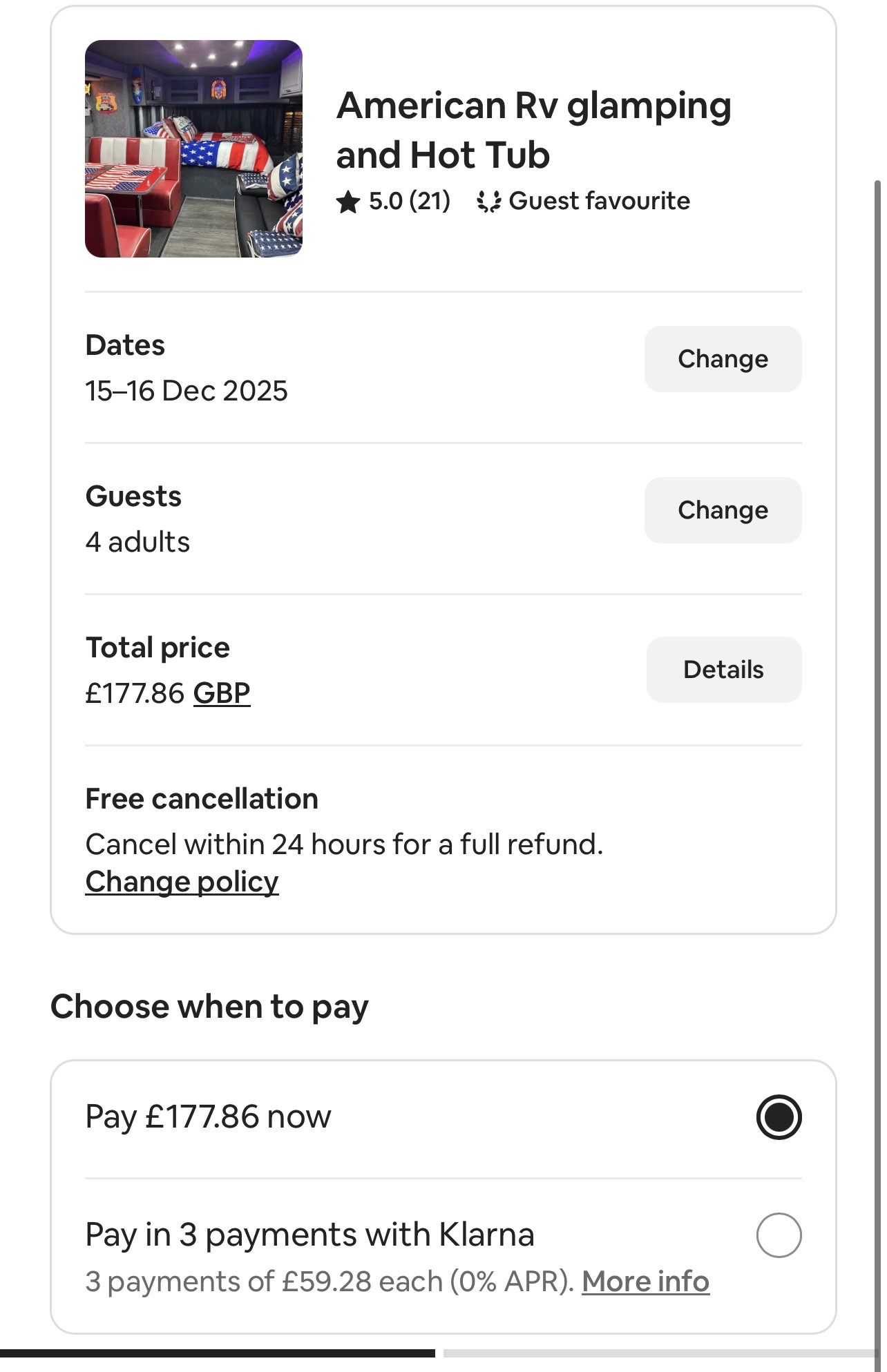Click the GBP currency link
The width and height of the screenshot is (887, 1372).
pos(222,693)
